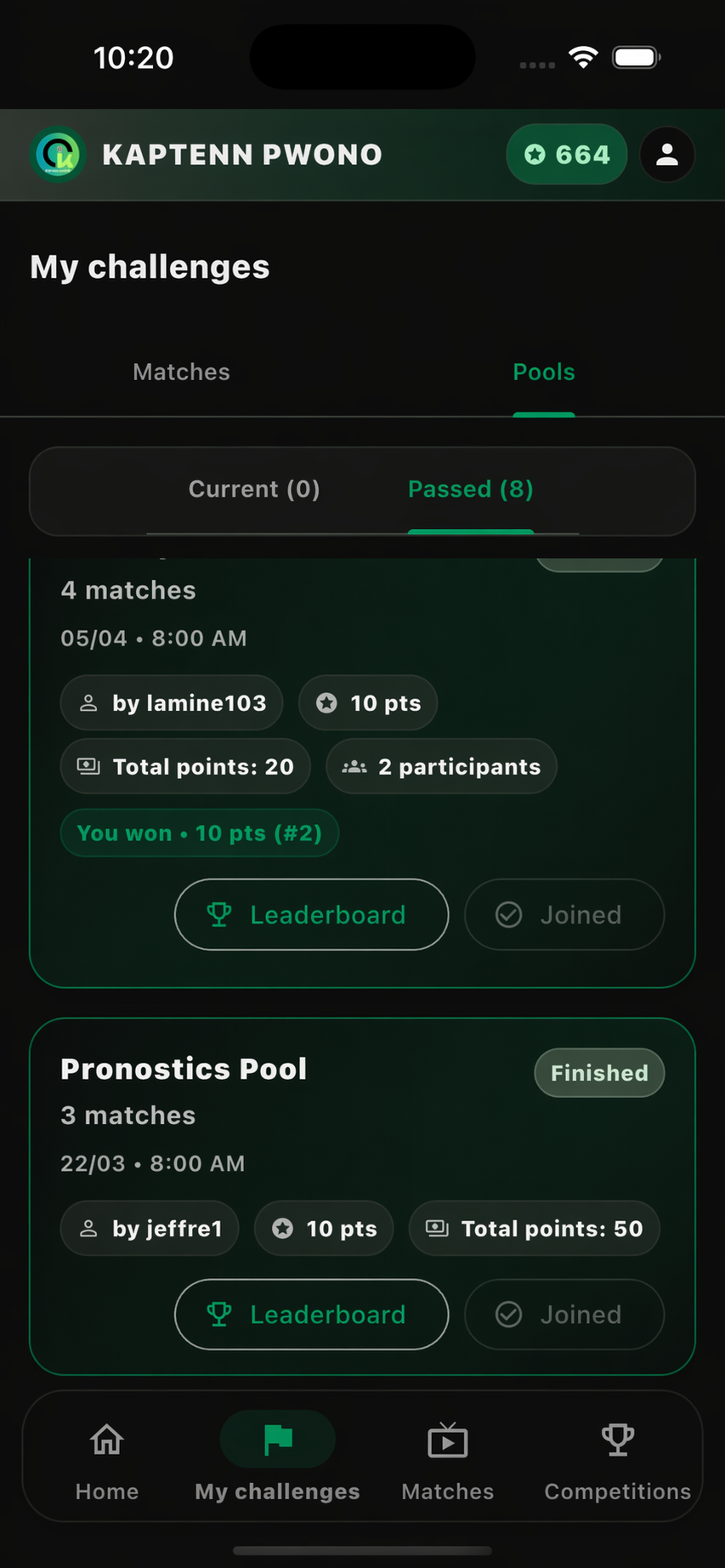
Task: Select the Passed (8) pools filter
Action: point(470,489)
